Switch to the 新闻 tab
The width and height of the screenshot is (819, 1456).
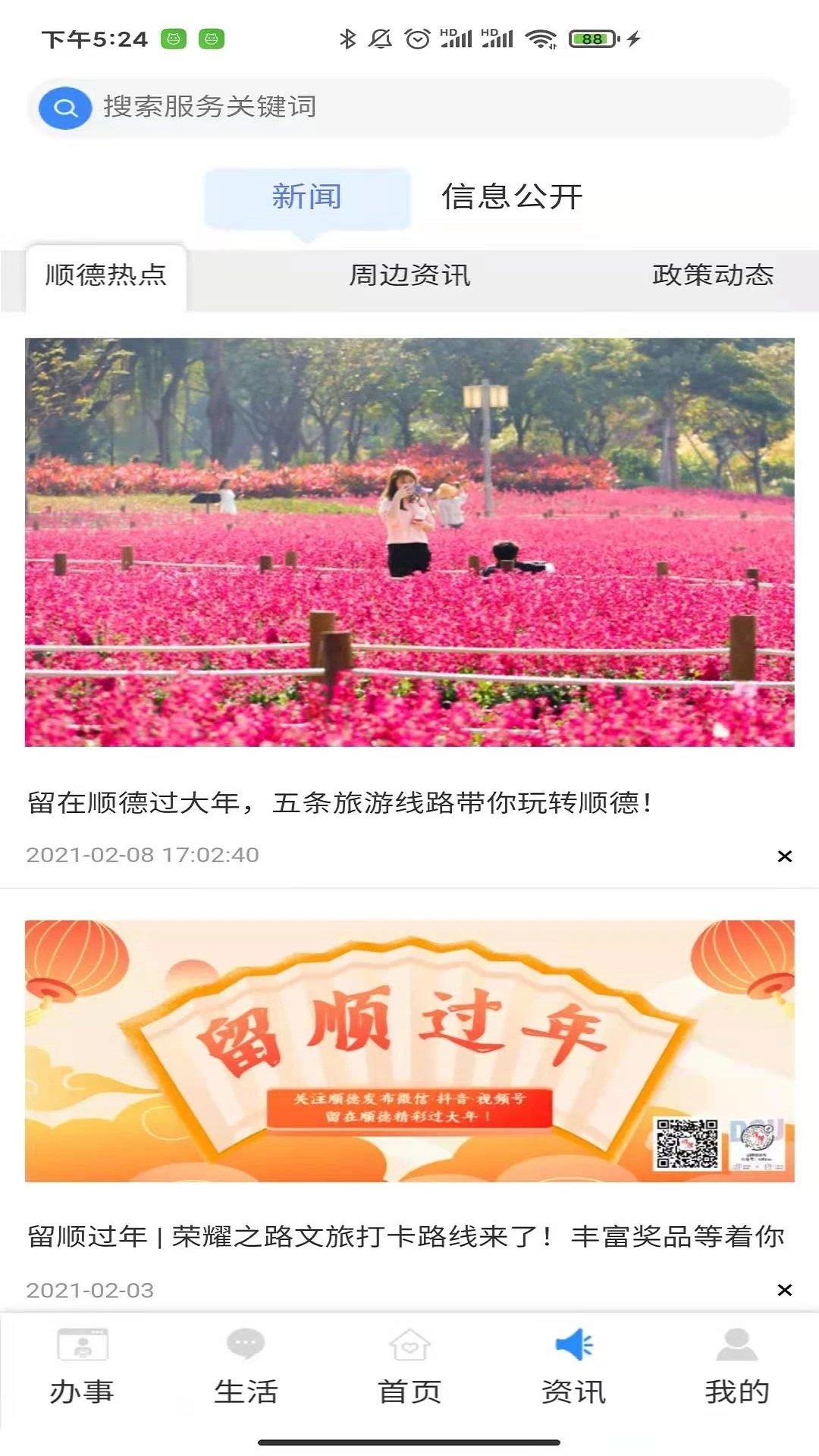pos(307,197)
